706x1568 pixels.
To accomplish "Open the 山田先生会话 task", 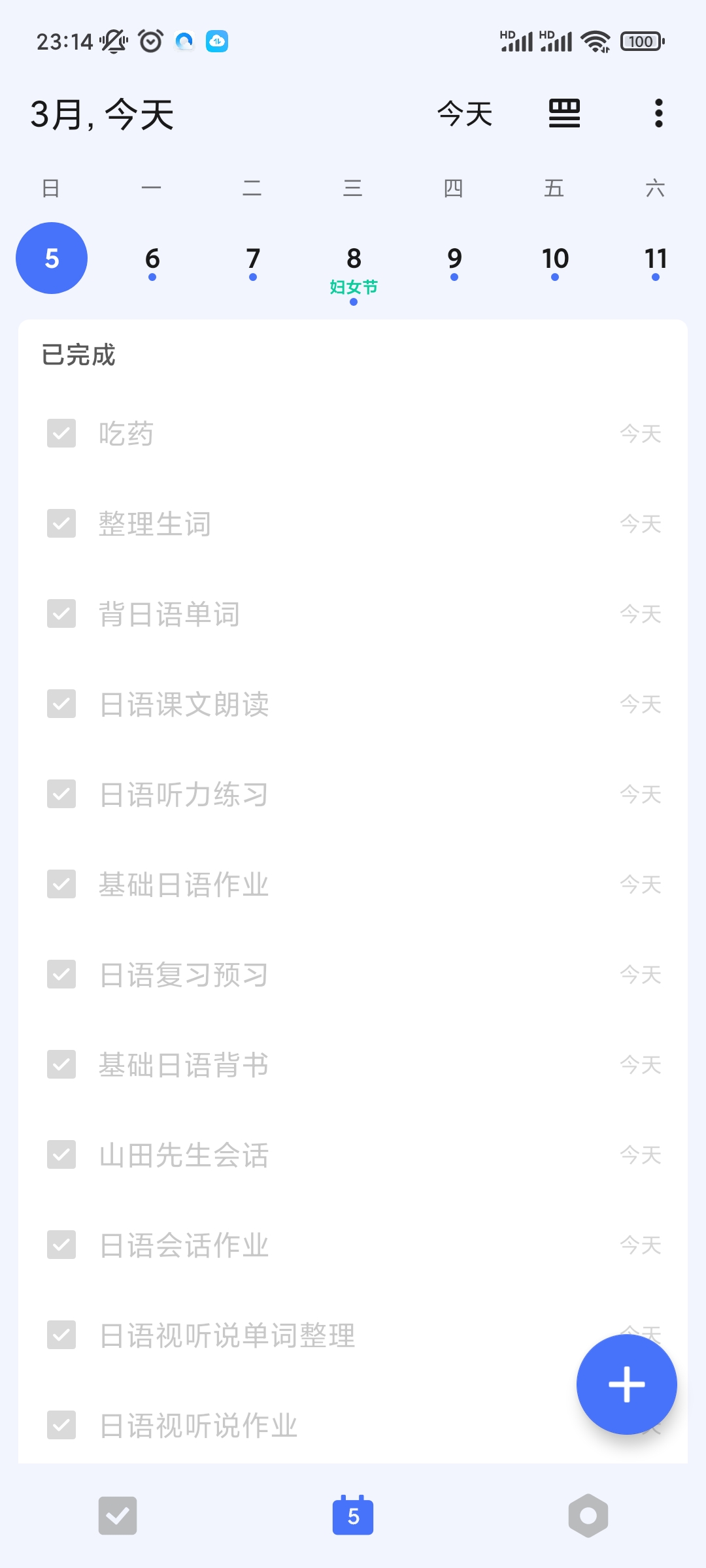I will (x=184, y=1155).
